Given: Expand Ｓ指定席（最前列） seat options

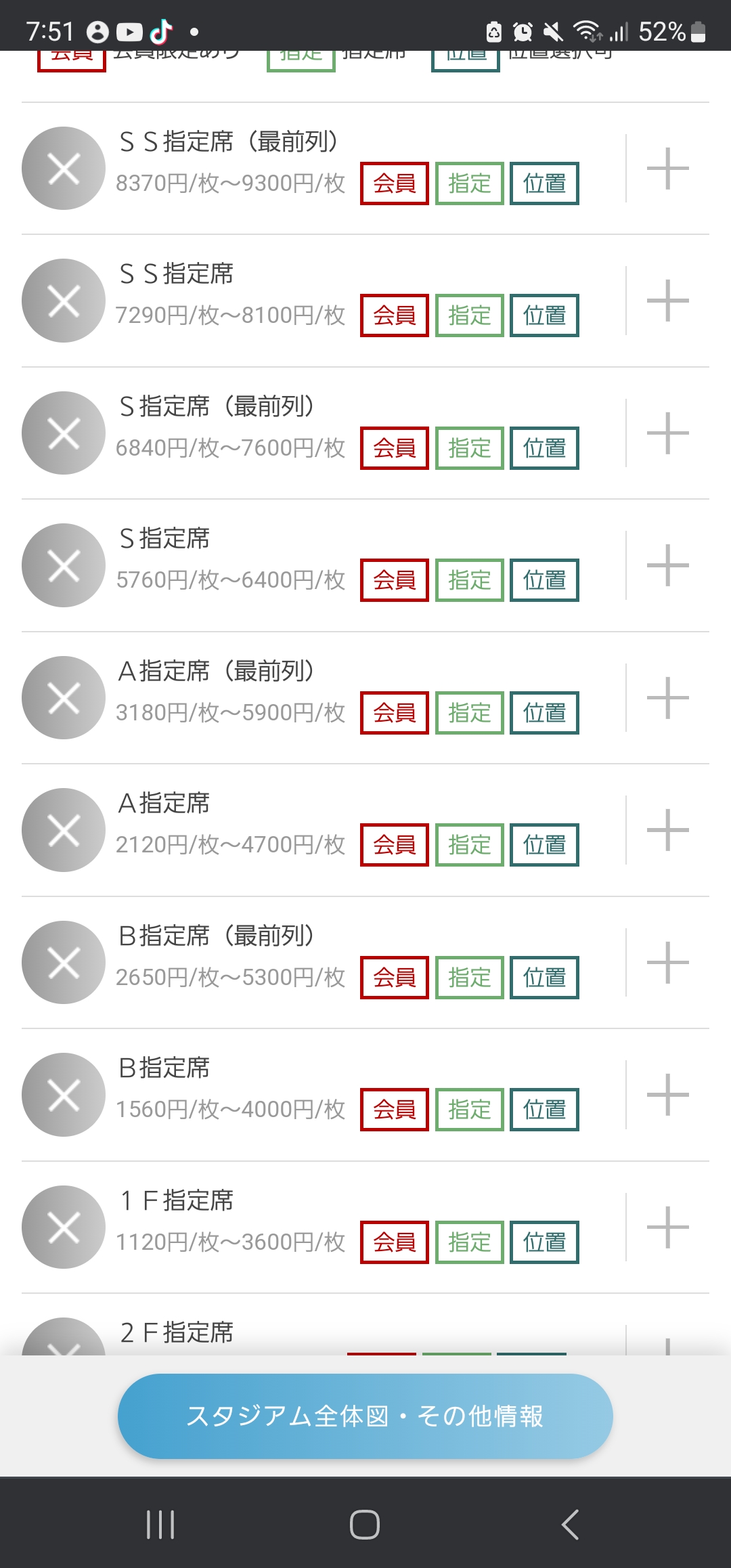Looking at the screenshot, I should coord(667,433).
